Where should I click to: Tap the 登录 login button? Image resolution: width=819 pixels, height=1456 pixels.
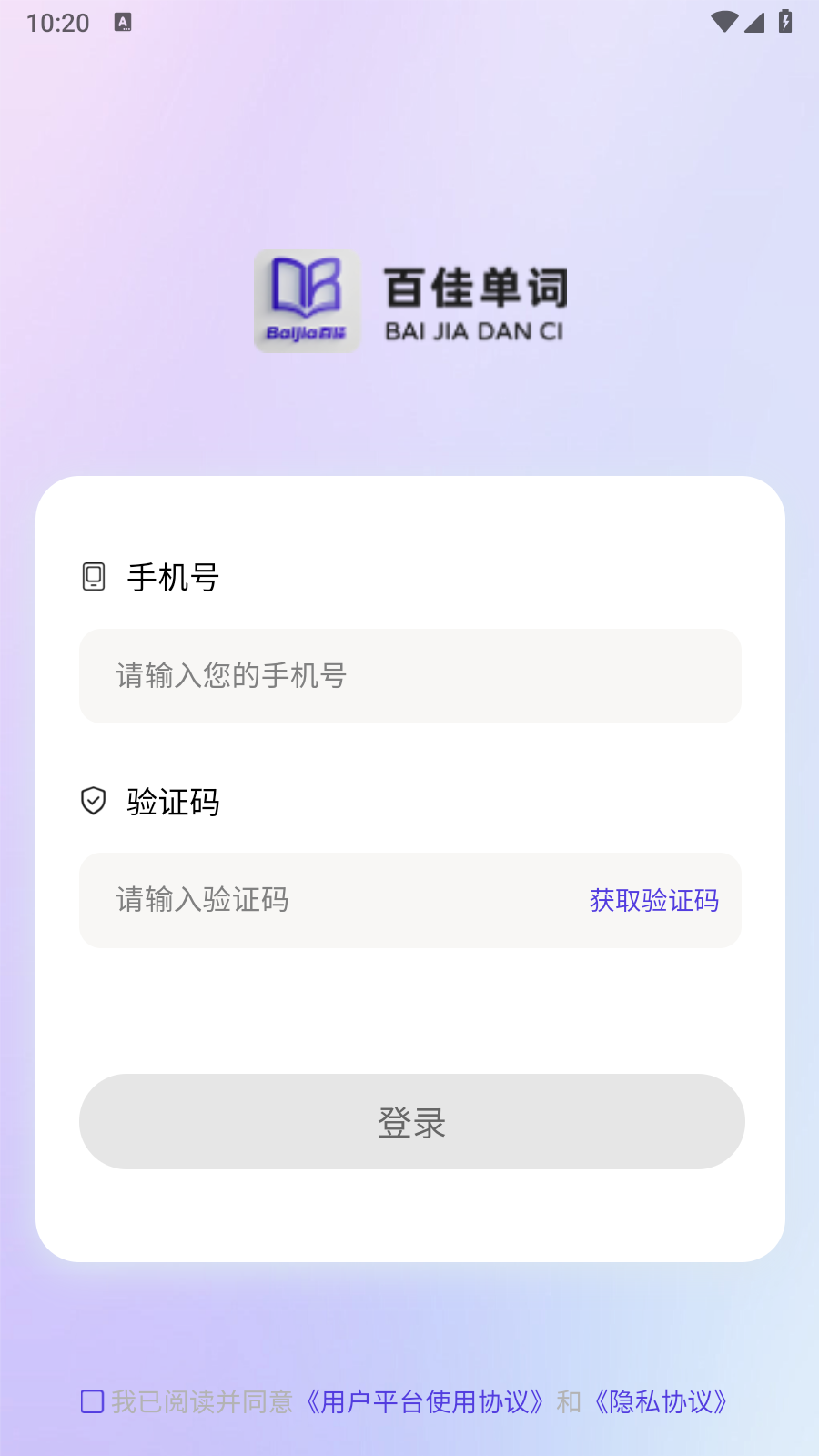tap(412, 1121)
